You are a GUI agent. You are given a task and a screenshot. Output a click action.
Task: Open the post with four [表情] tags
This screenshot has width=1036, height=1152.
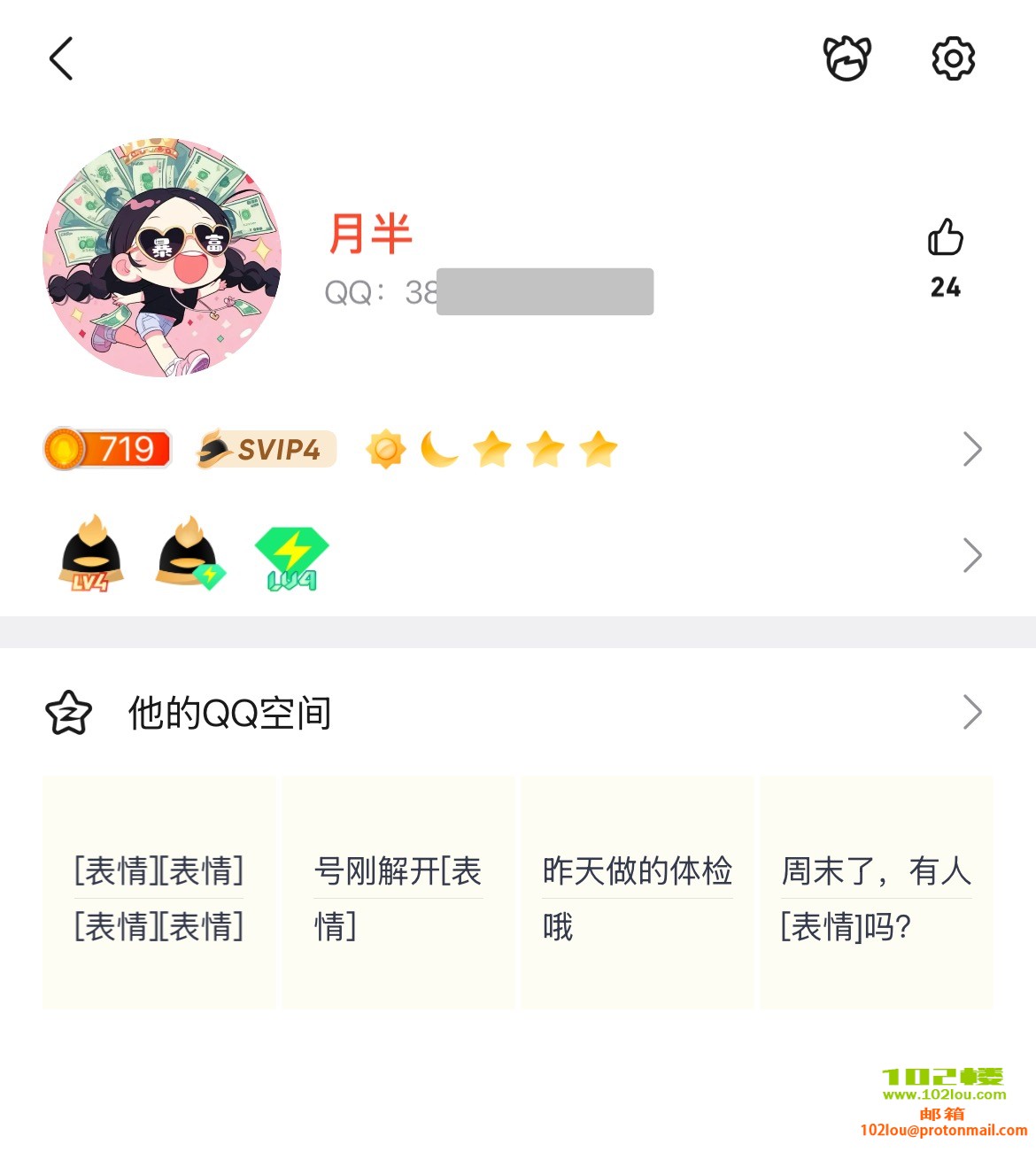coord(159,893)
